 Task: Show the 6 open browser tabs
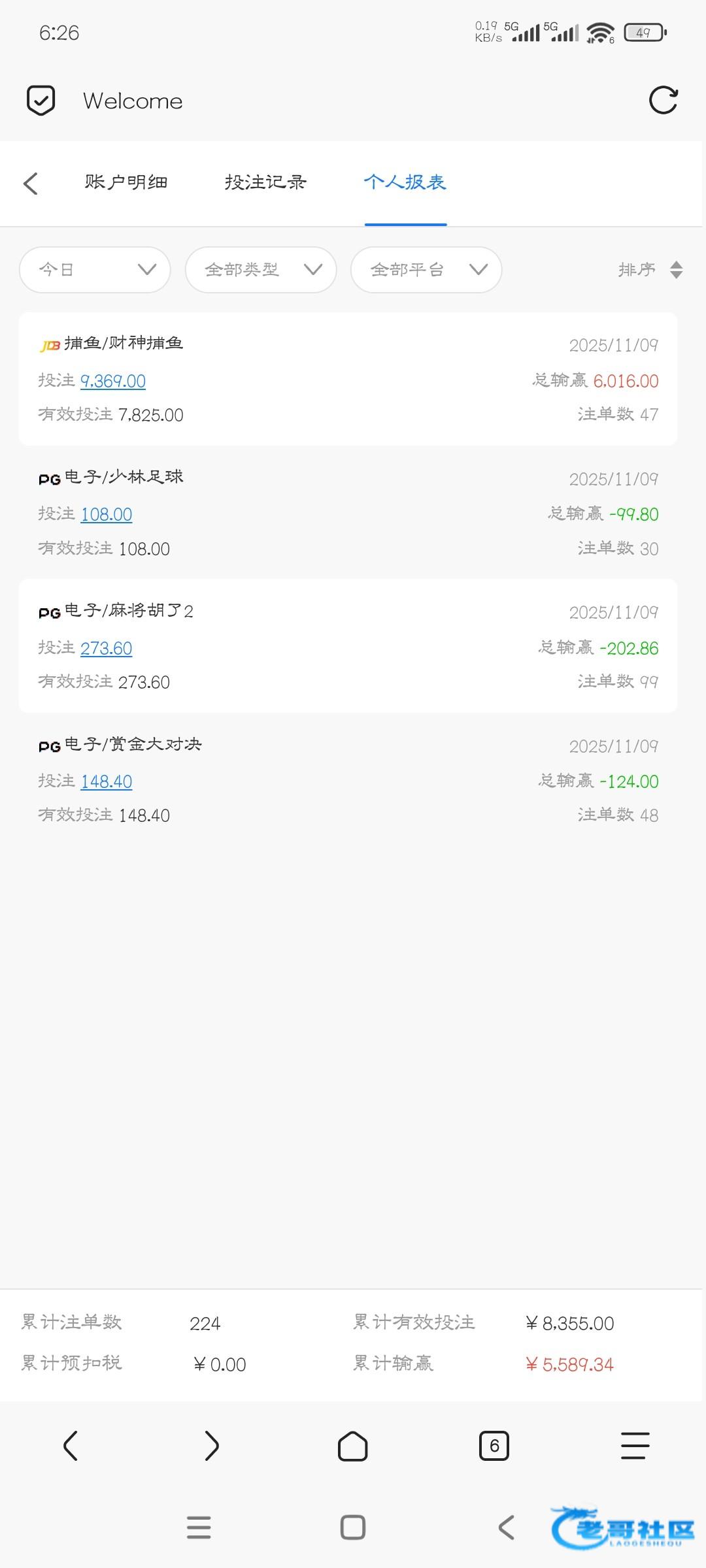[x=494, y=1446]
